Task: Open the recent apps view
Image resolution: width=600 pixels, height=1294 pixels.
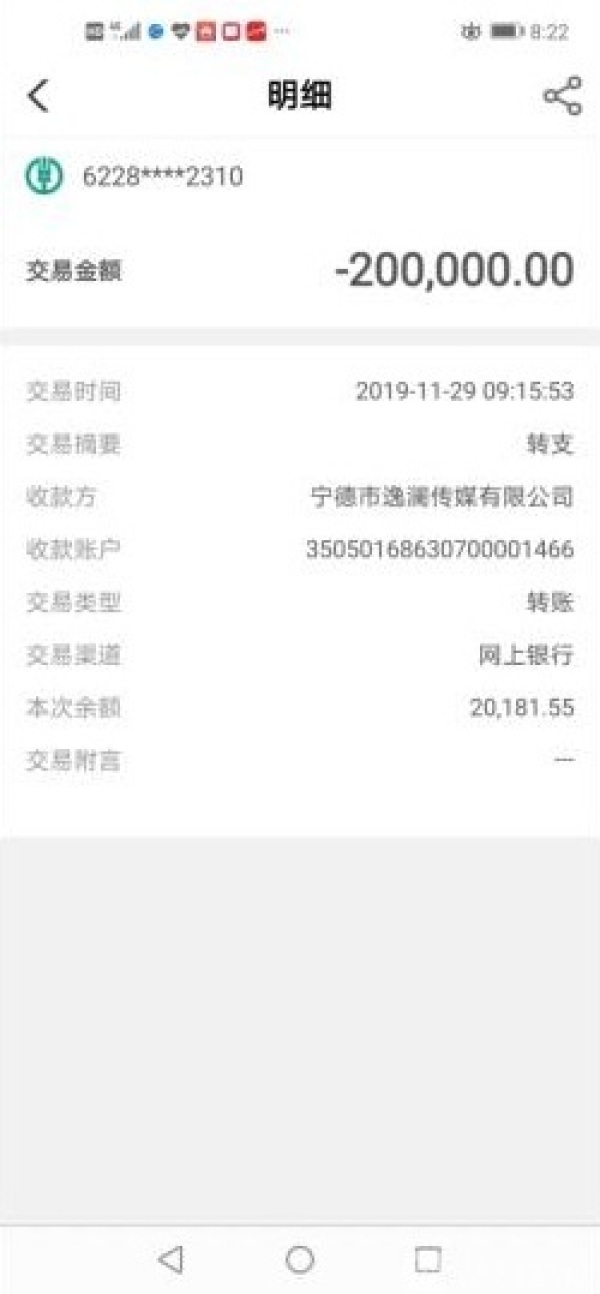Action: coord(428,1259)
